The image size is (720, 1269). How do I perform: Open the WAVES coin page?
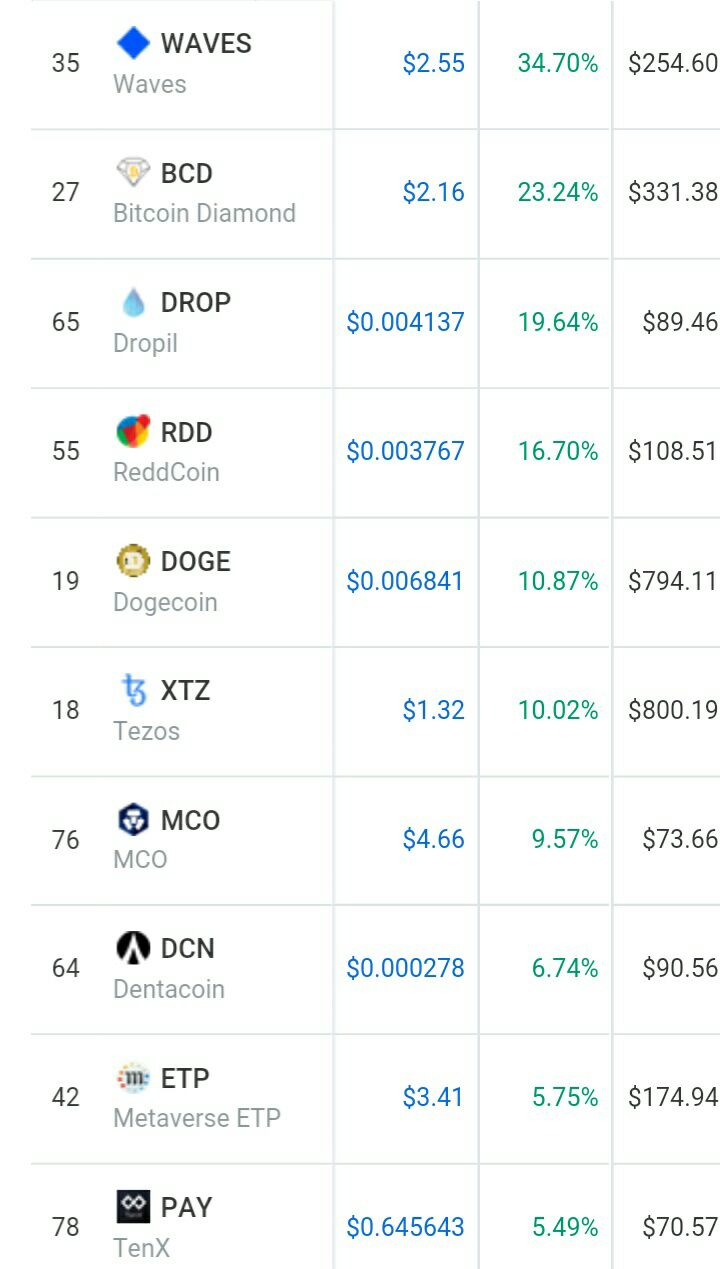[x=205, y=44]
